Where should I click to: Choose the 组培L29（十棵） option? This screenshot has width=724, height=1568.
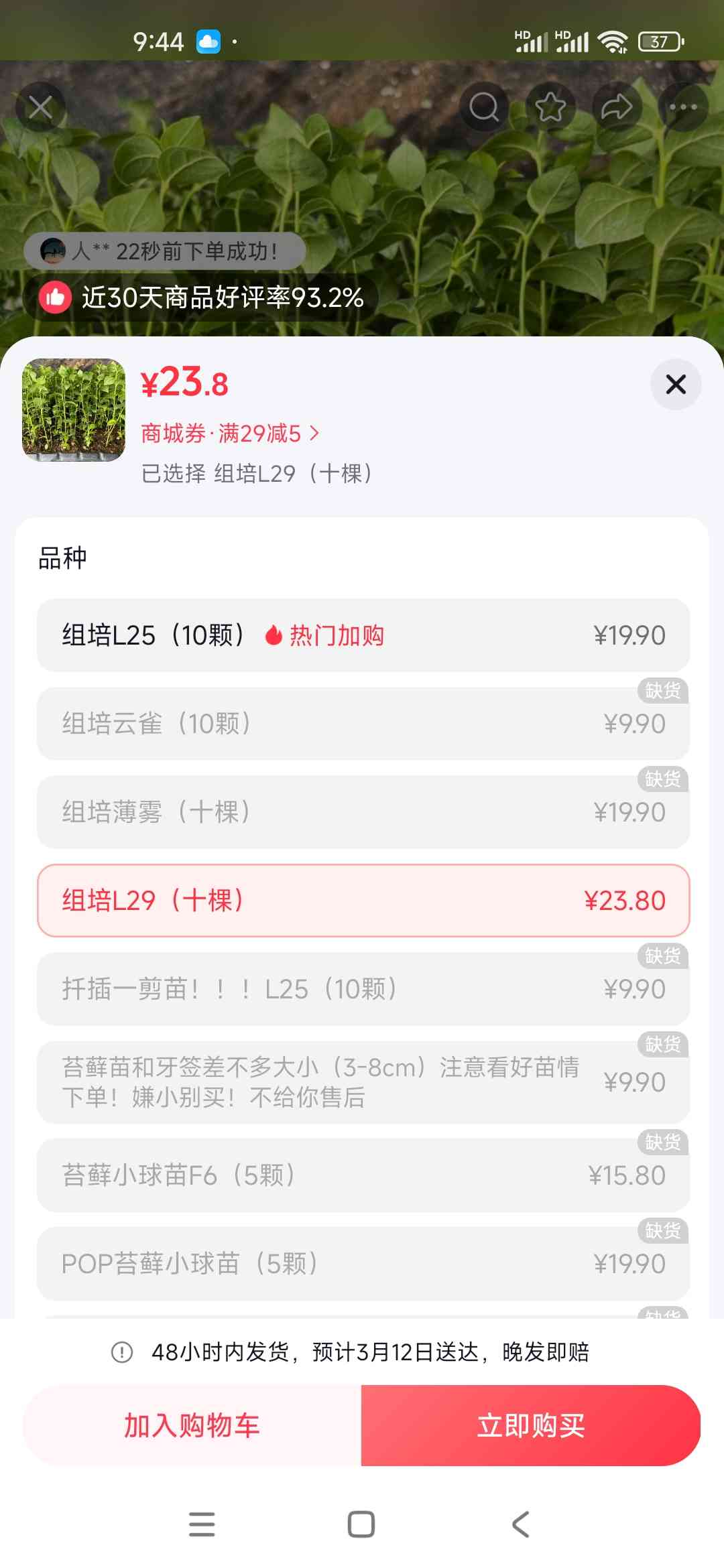pyautogui.click(x=363, y=901)
